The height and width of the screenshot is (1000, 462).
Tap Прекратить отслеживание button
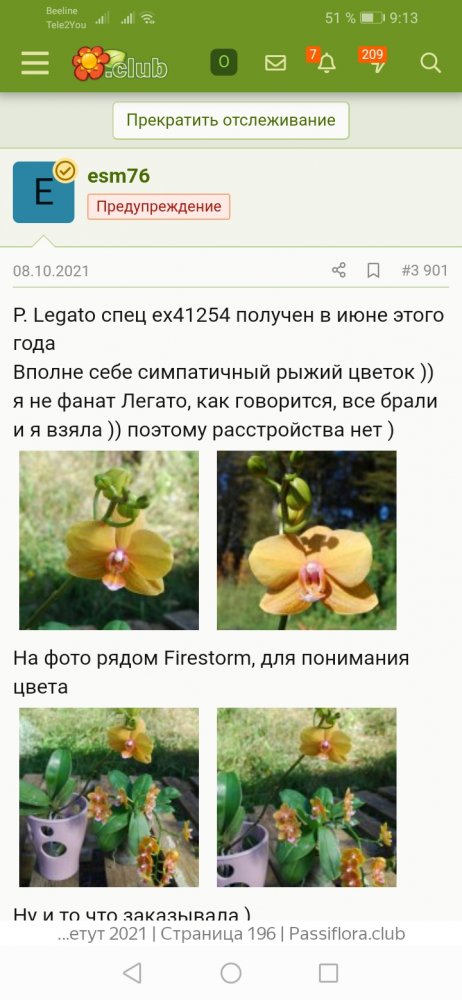pos(231,120)
